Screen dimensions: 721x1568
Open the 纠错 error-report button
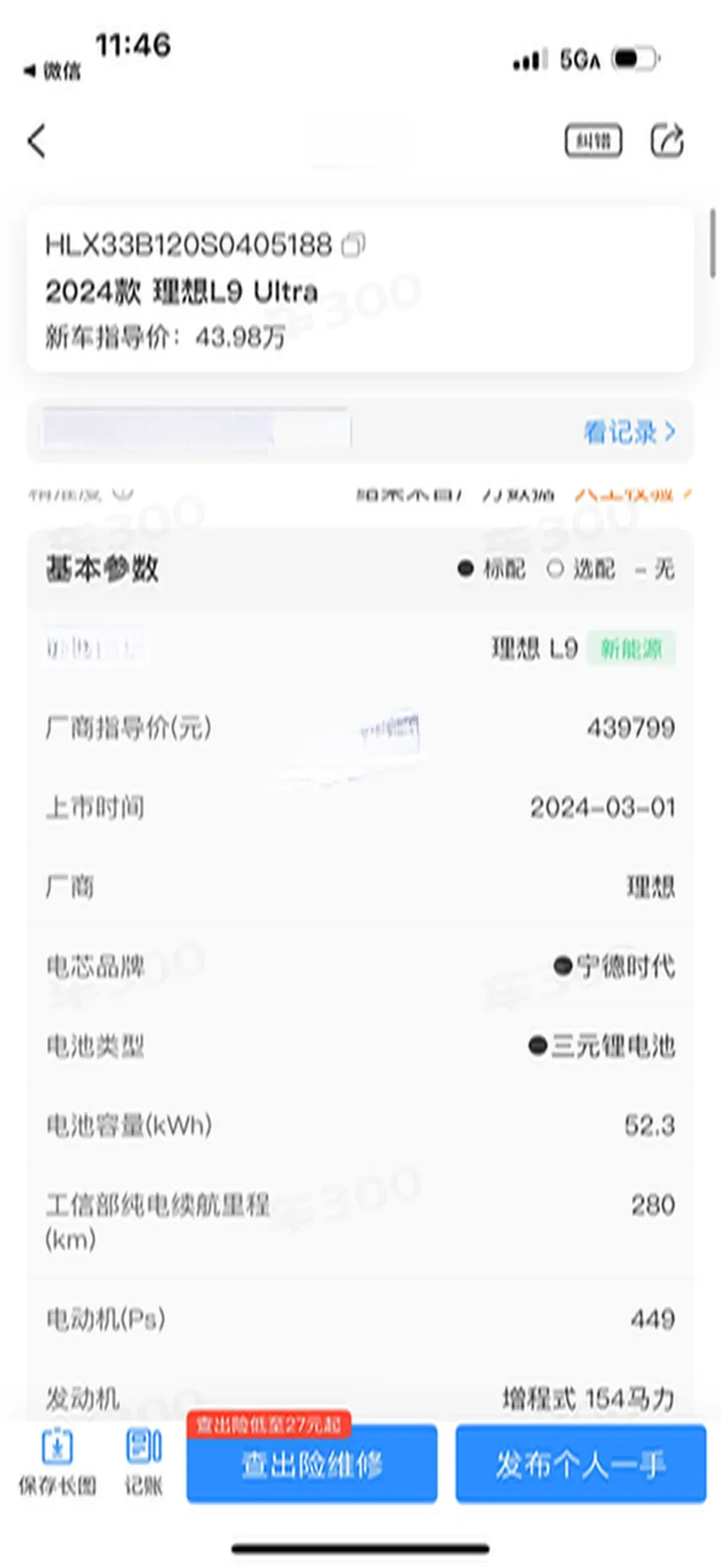tap(593, 141)
